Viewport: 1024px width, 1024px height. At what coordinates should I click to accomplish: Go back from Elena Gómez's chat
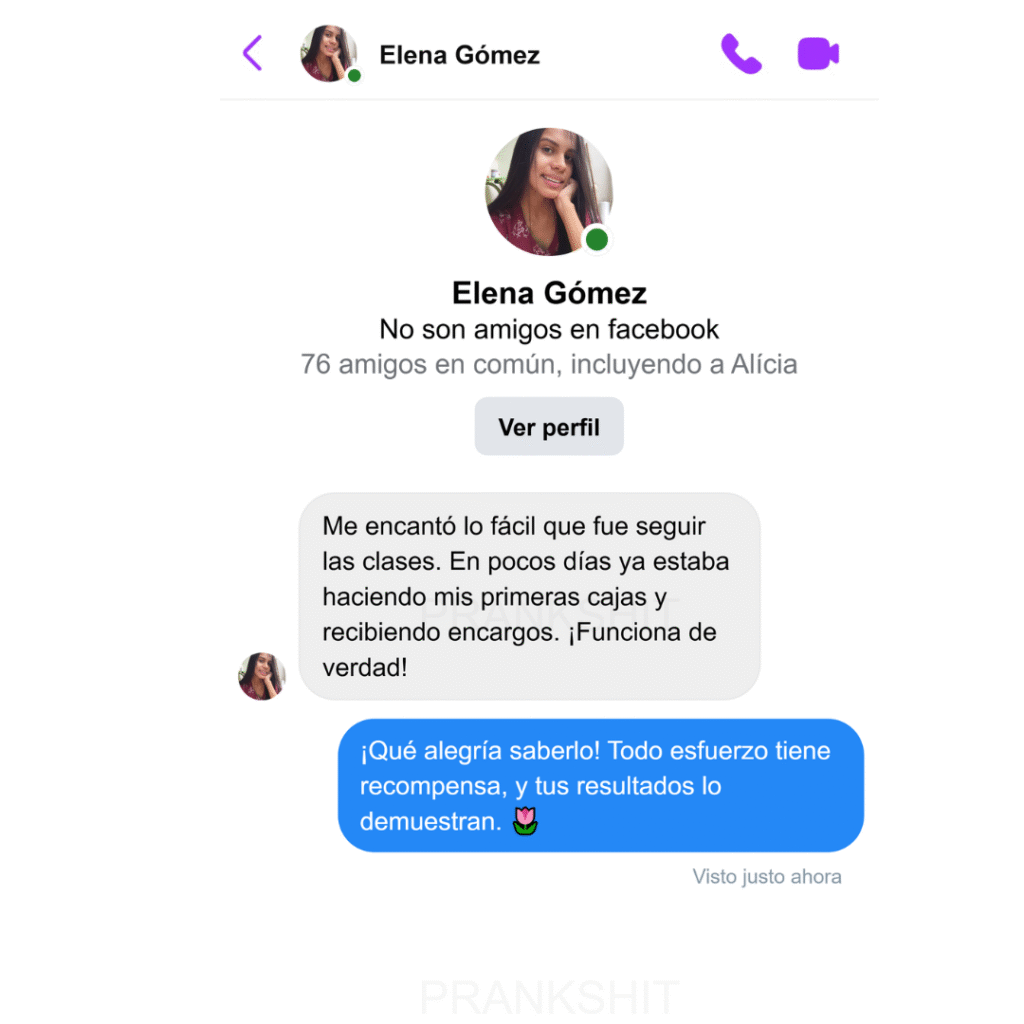(x=253, y=54)
